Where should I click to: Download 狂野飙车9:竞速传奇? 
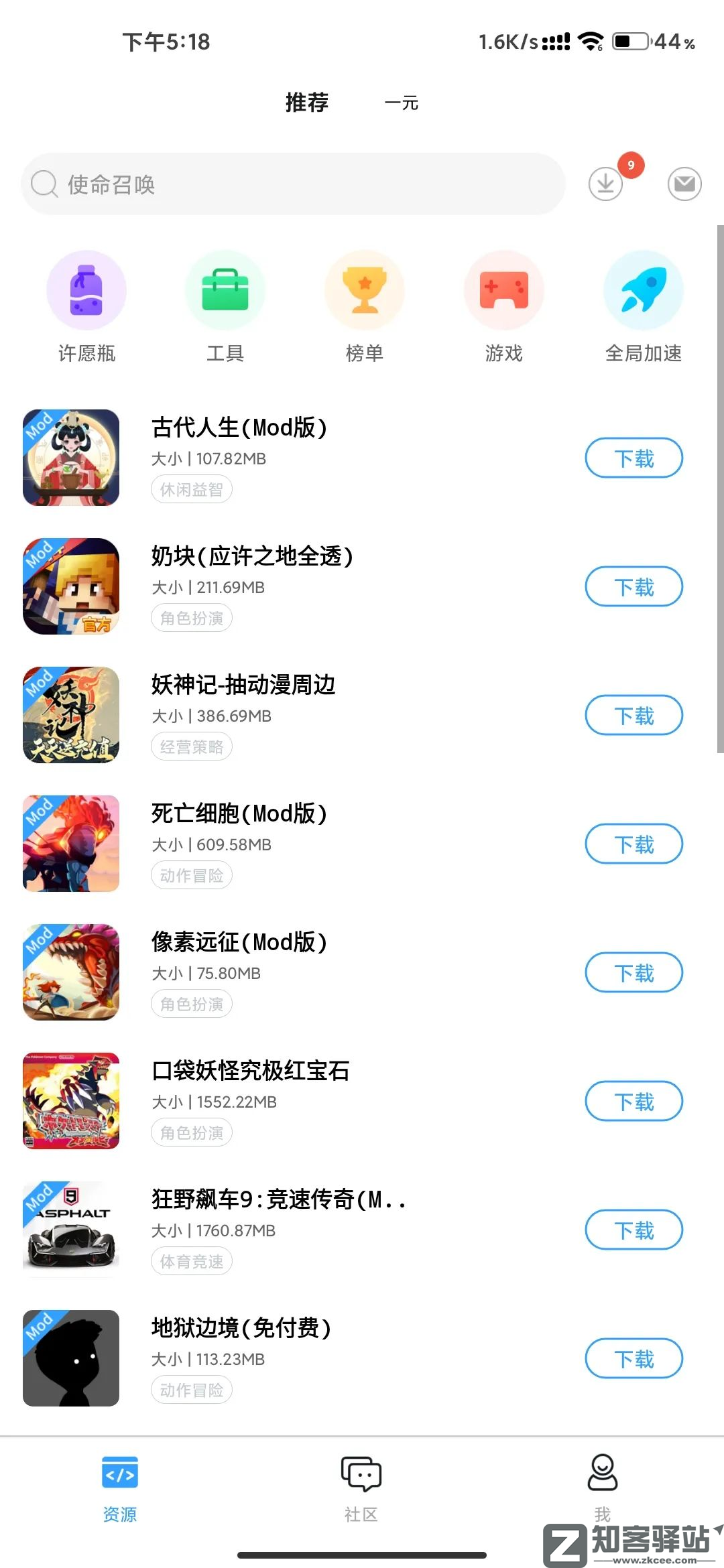click(633, 1230)
